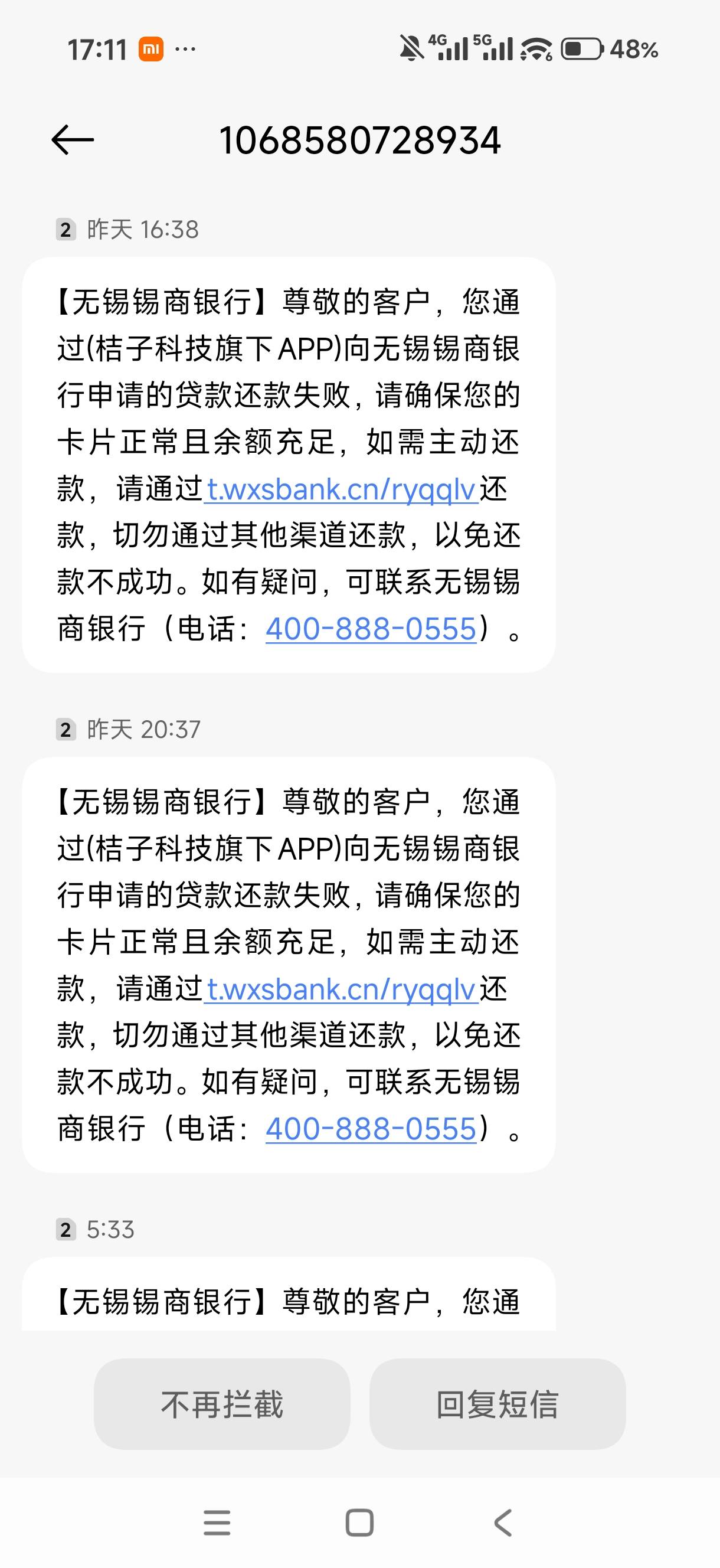Open t.wxsbank.cn link in 20:37 message
720x1568 pixels.
click(x=342, y=989)
